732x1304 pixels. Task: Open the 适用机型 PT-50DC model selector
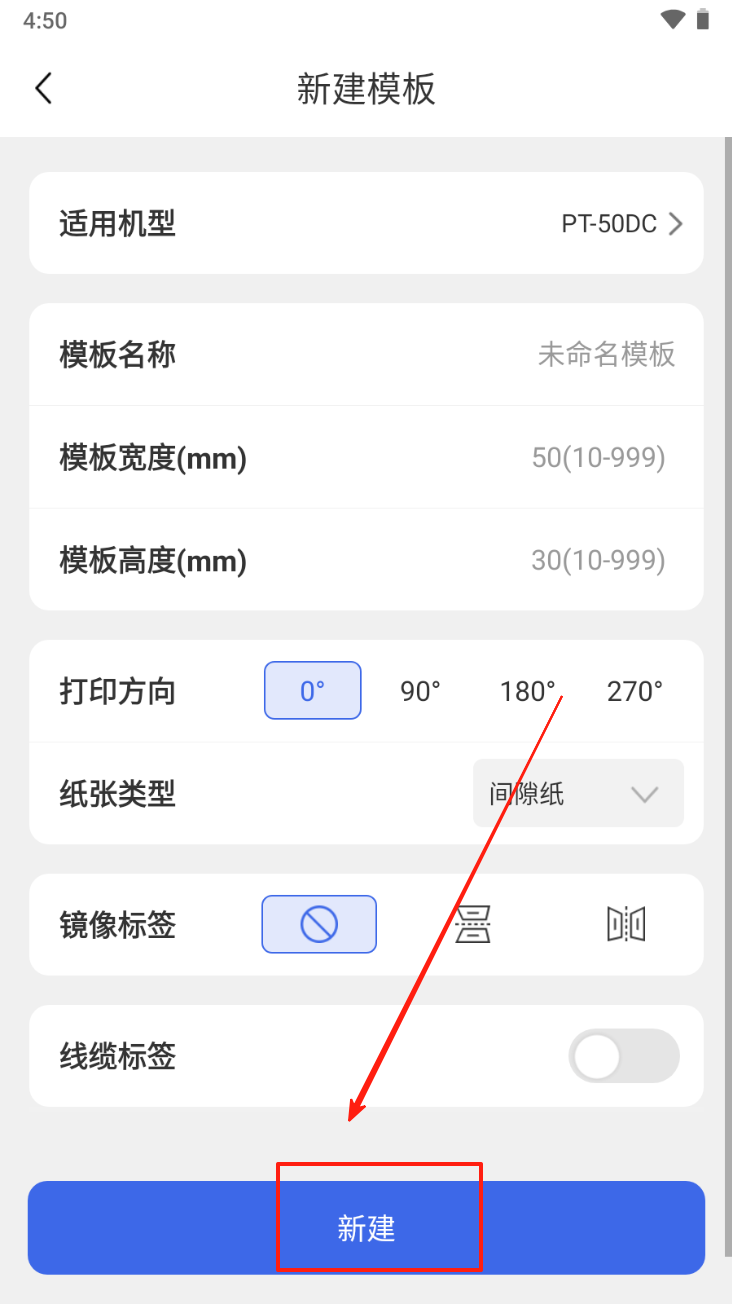pos(620,224)
